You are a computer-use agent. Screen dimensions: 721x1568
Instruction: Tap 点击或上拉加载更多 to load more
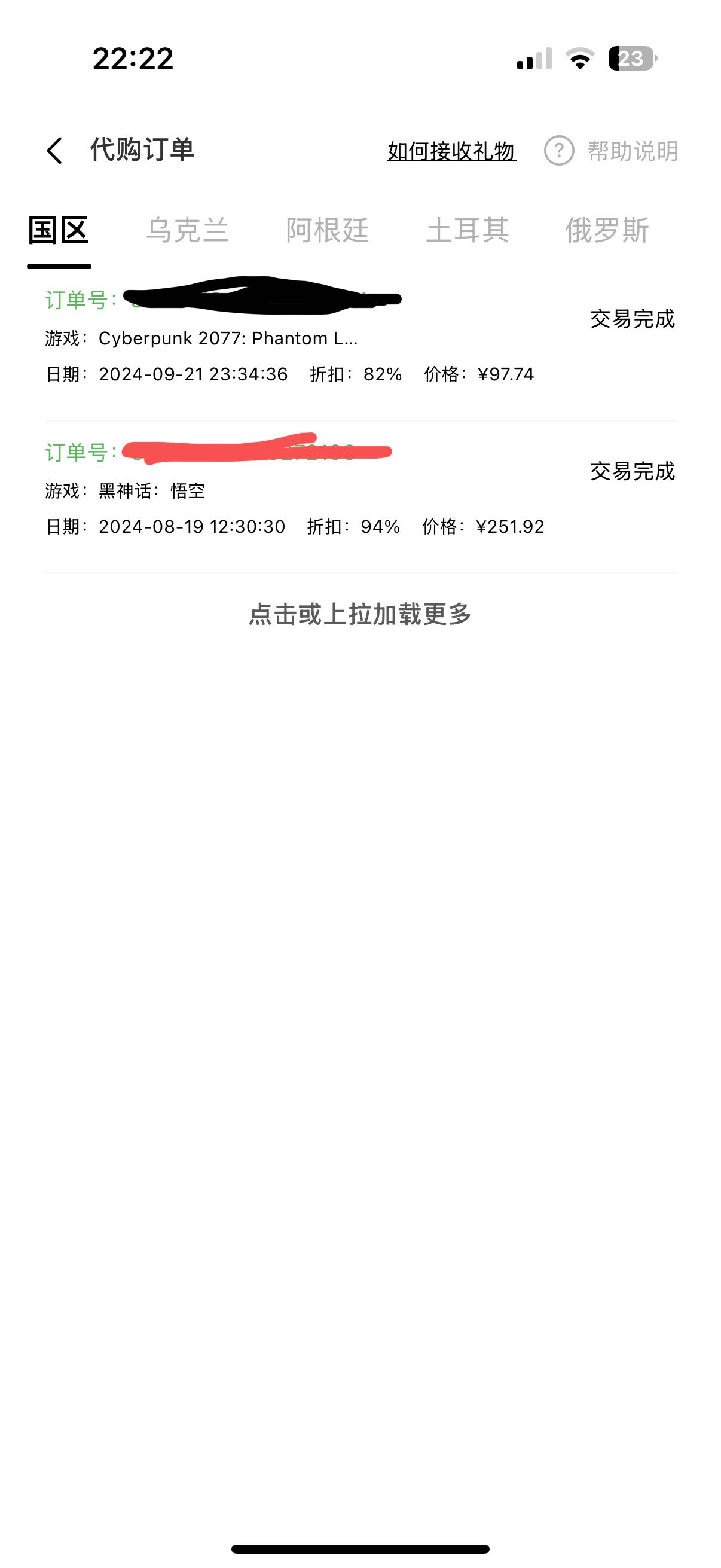pos(360,614)
